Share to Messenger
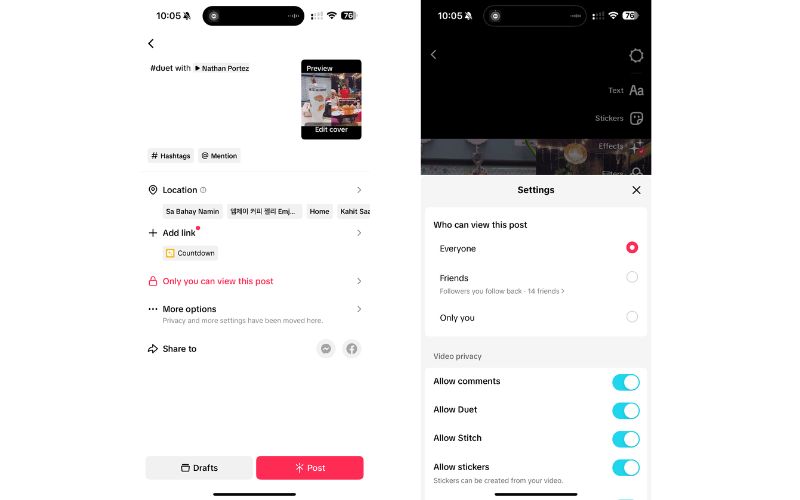The image size is (800, 500). coord(325,349)
